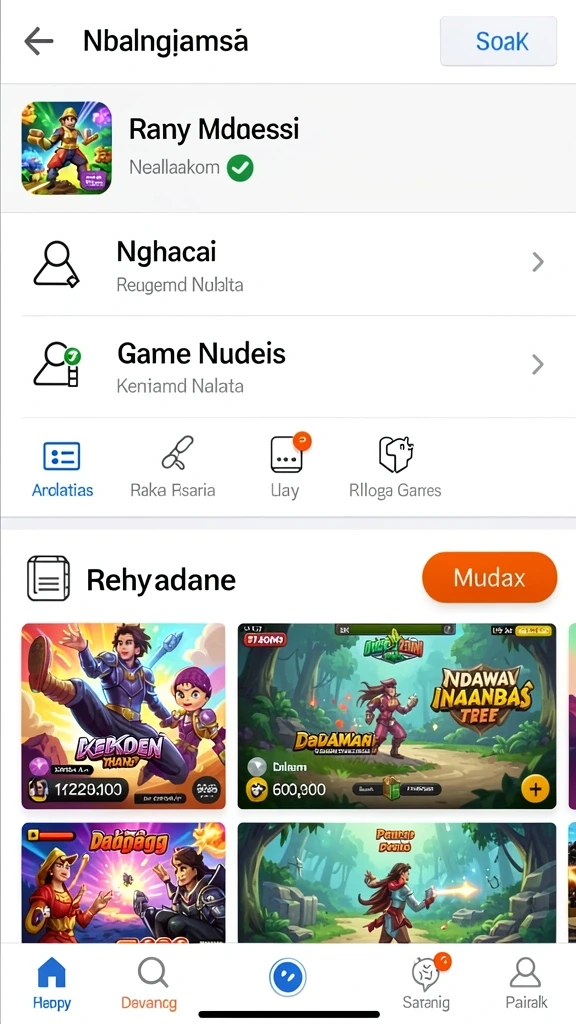Open the Kekden game card
This screenshot has height=1024, width=576.
coord(123,716)
